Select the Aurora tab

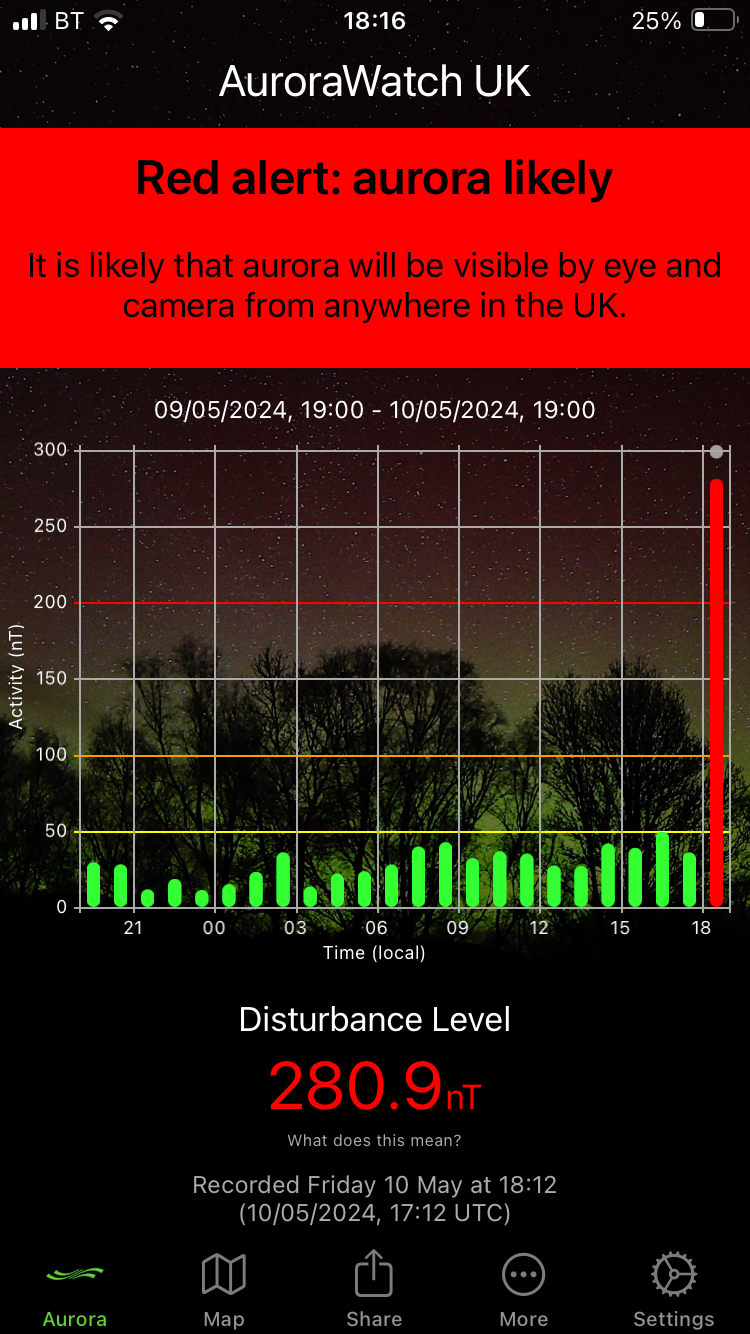(x=75, y=1289)
